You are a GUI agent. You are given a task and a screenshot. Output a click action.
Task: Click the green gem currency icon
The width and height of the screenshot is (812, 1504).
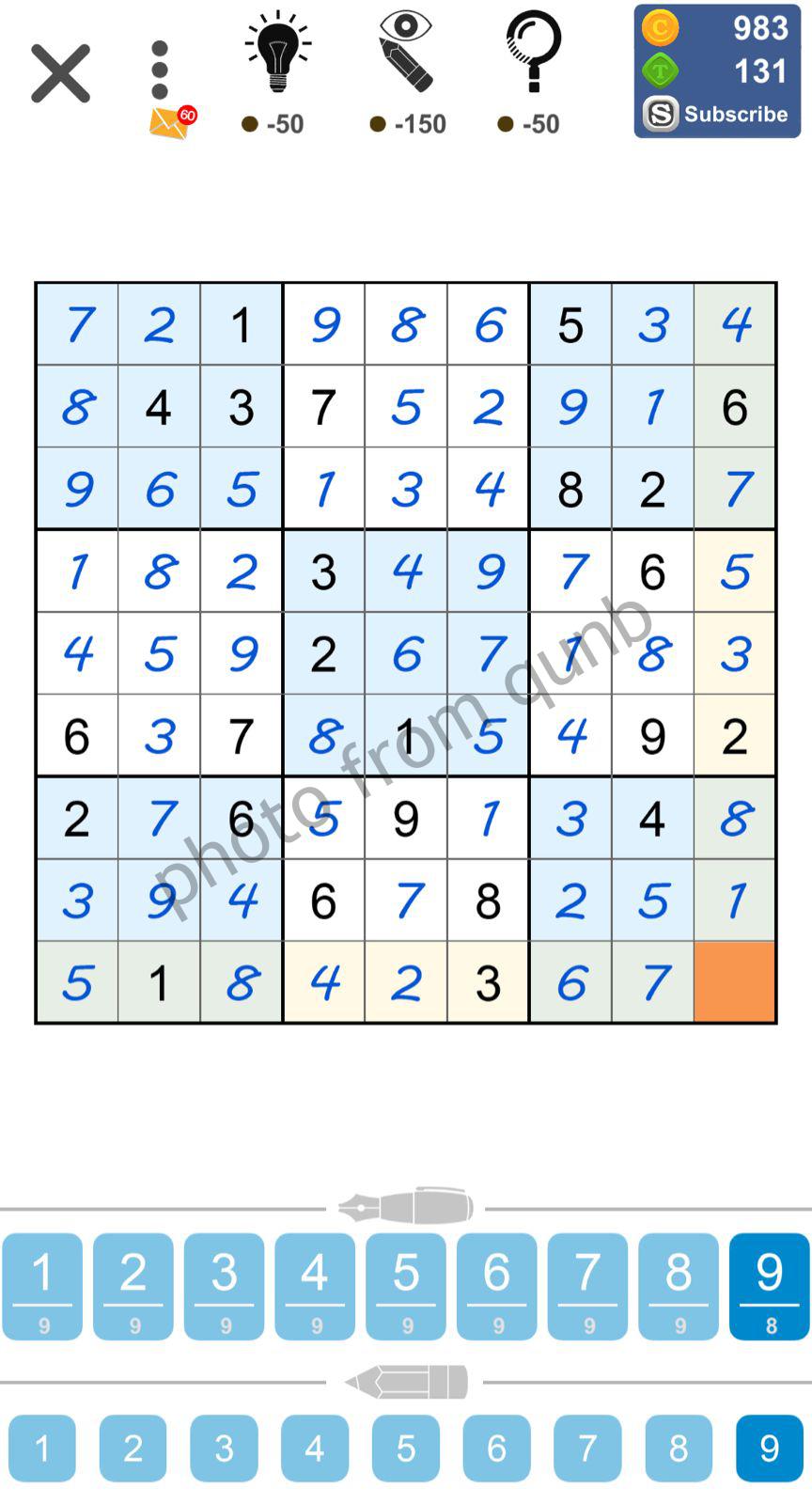coord(661,70)
